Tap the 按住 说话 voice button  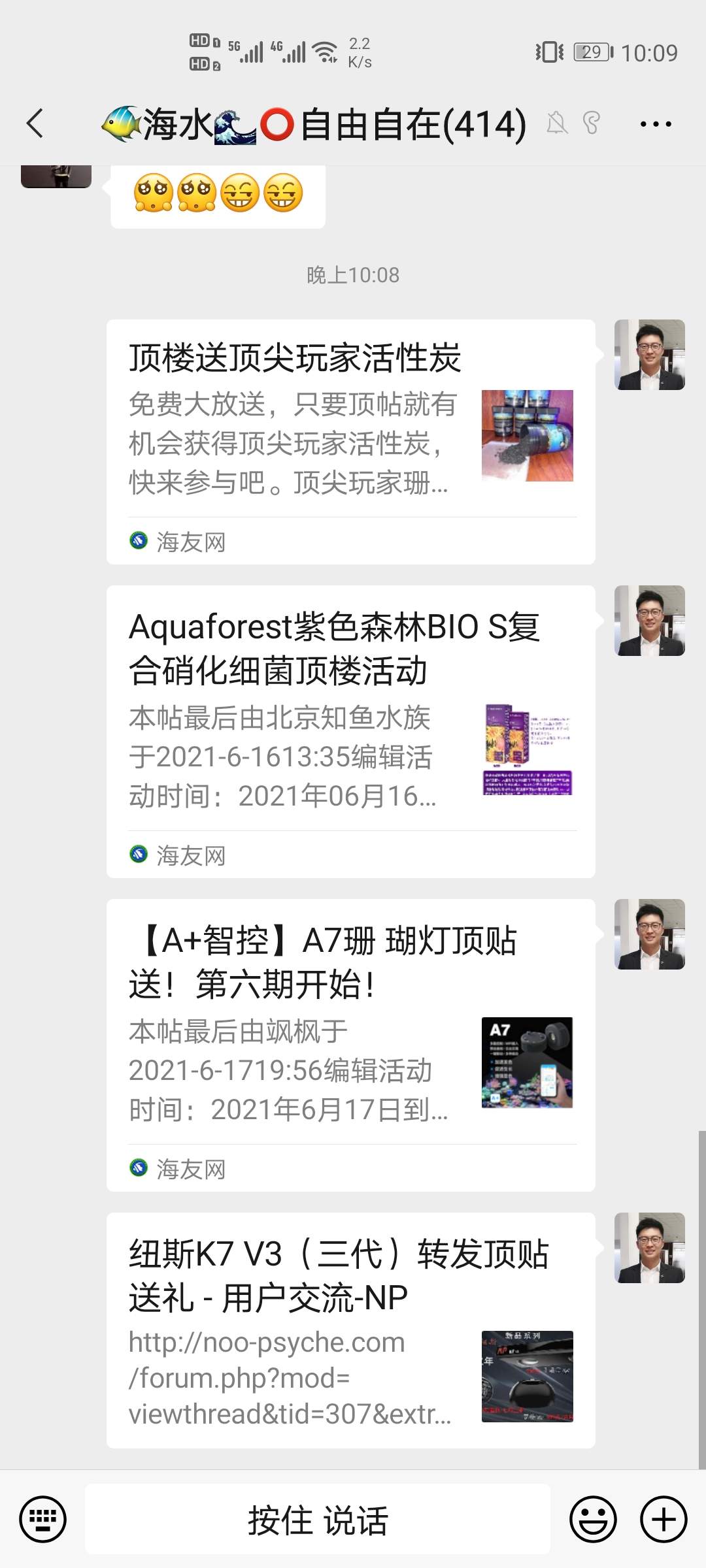point(318,1519)
